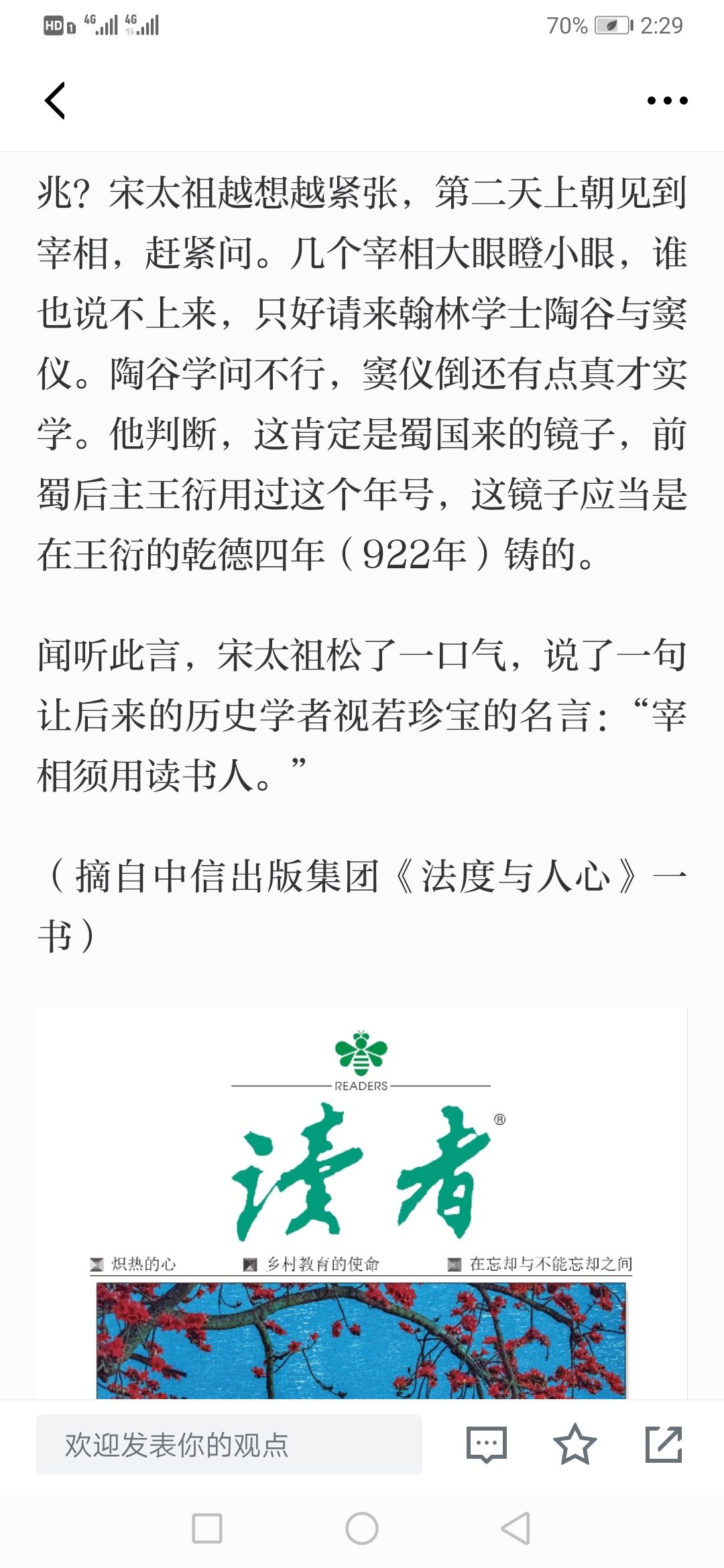Tap the system back triangle button
This screenshot has height=1568, width=724.
(516, 1528)
